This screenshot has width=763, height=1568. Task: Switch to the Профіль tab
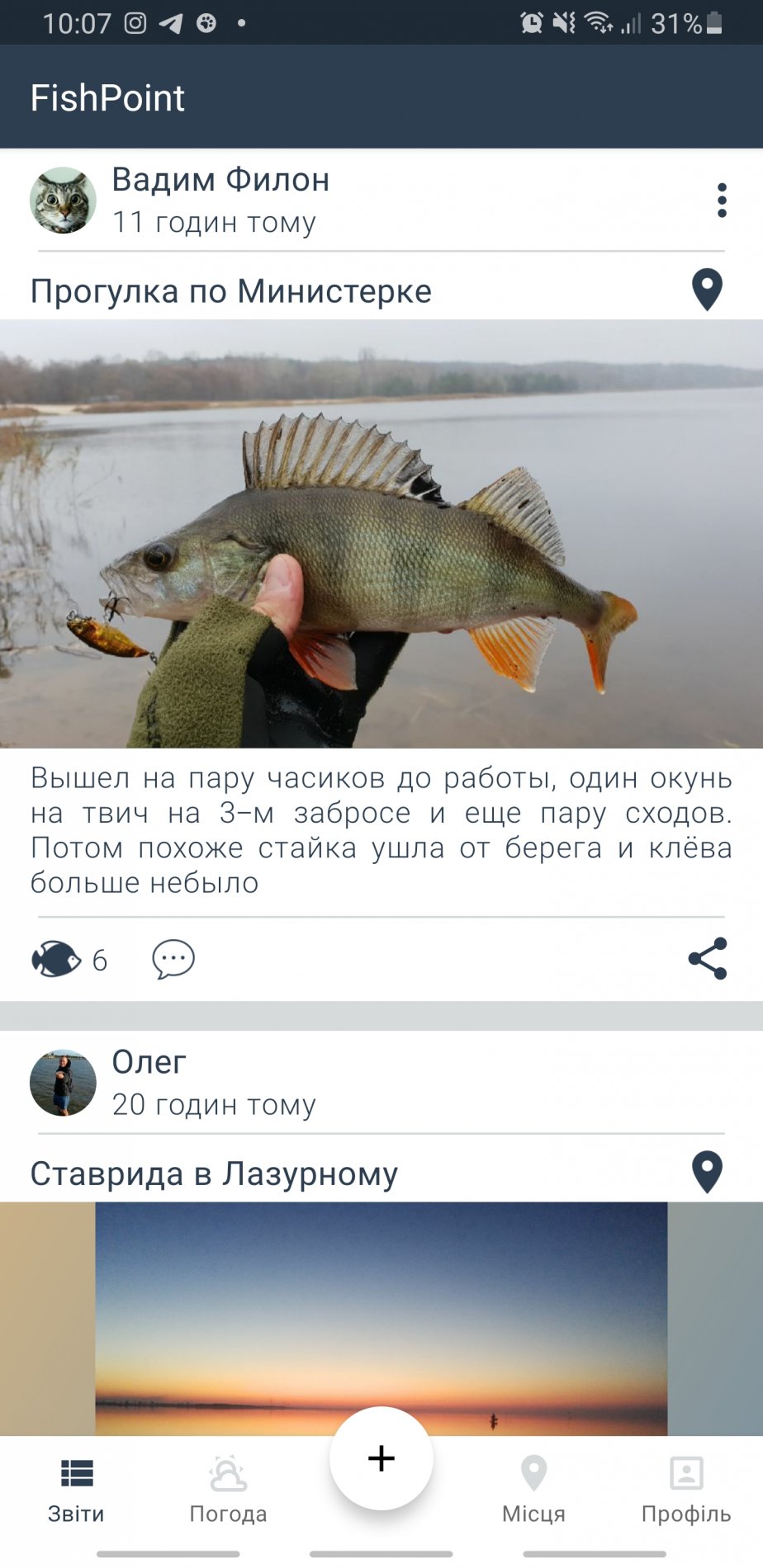686,1491
